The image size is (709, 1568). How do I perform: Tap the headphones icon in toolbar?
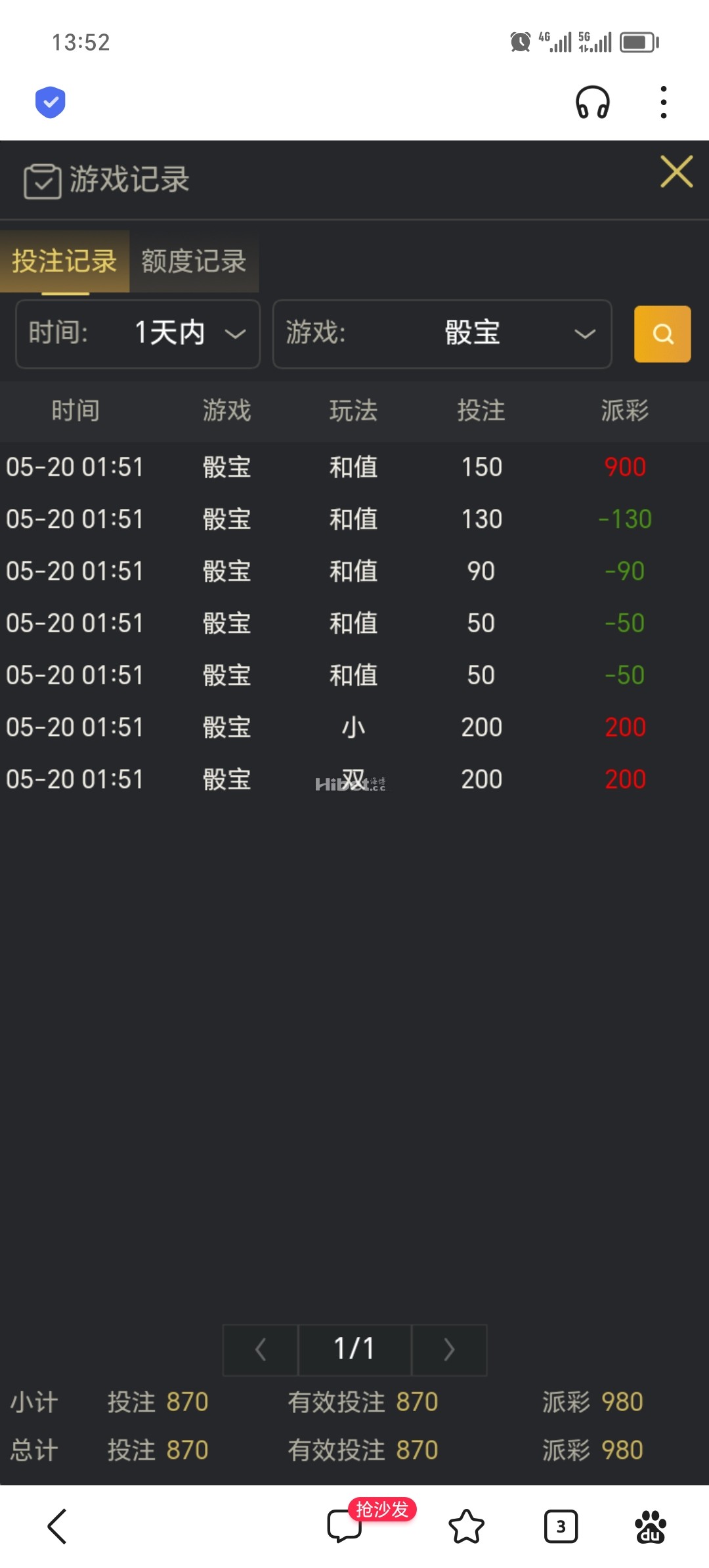pos(593,102)
